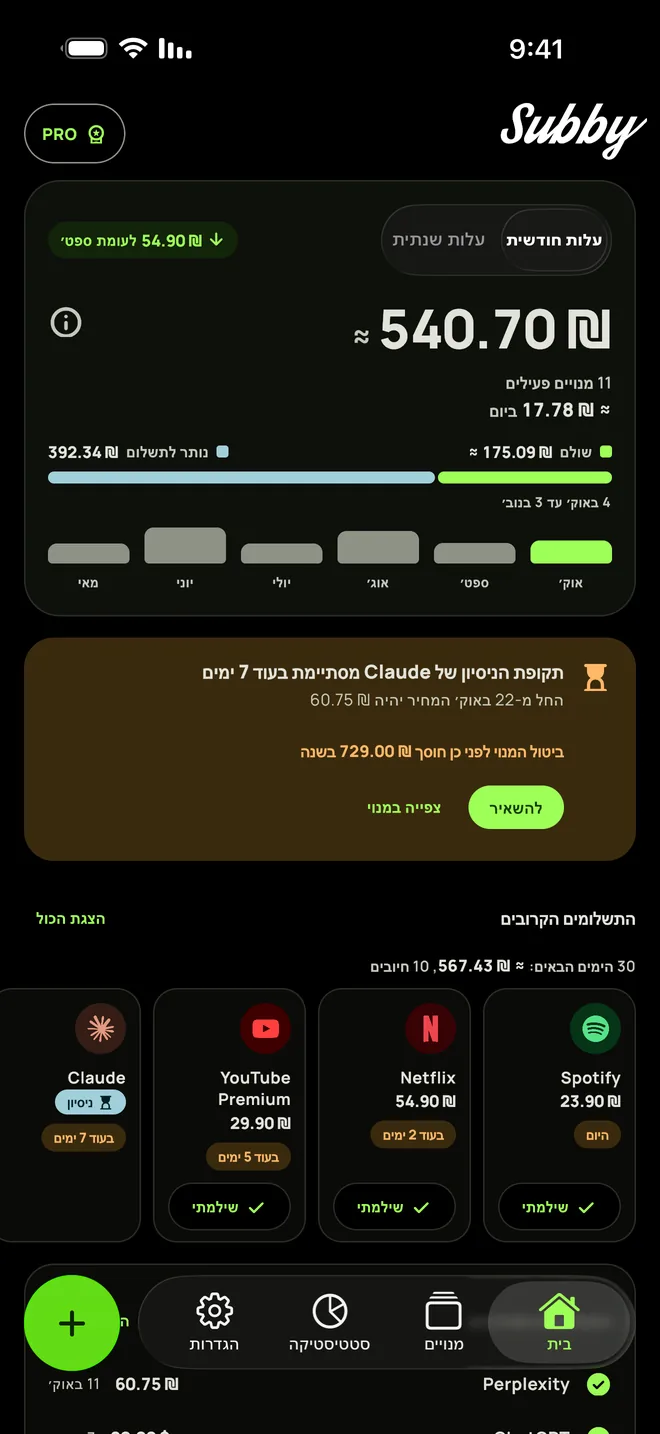The height and width of the screenshot is (1434, 660).
Task: Switch to the statistics tab (סטטיסטיקה)
Action: [329, 1322]
